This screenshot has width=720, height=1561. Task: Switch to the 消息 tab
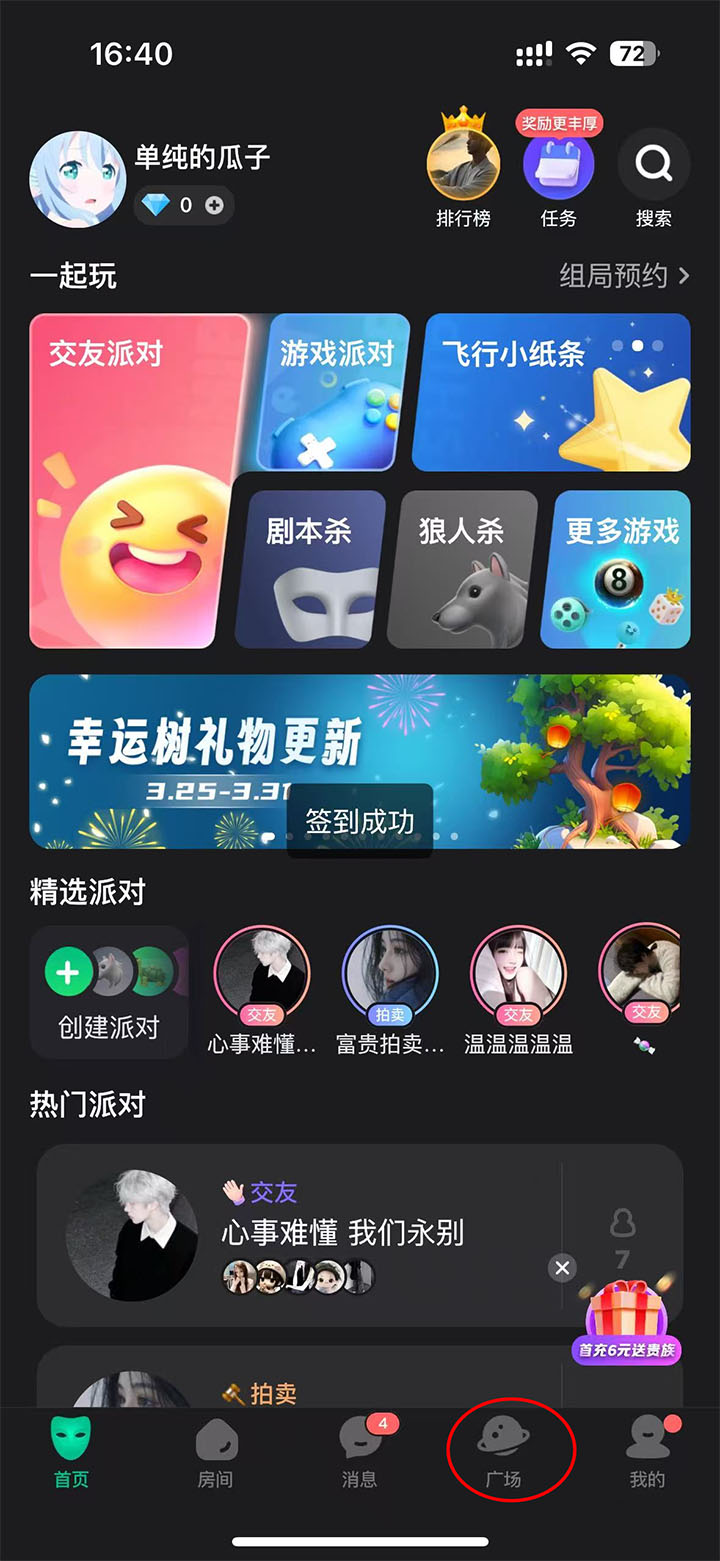pyautogui.click(x=360, y=1454)
